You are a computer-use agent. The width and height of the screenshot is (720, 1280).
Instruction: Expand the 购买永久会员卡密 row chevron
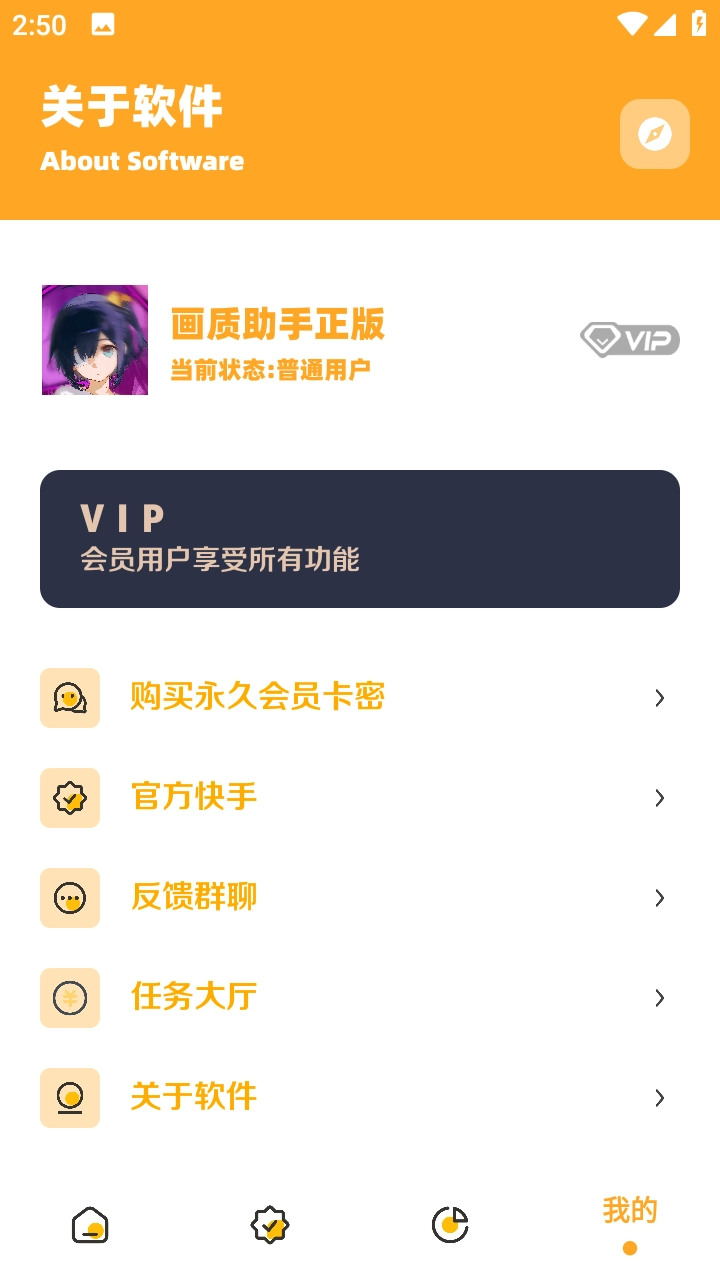[660, 697]
